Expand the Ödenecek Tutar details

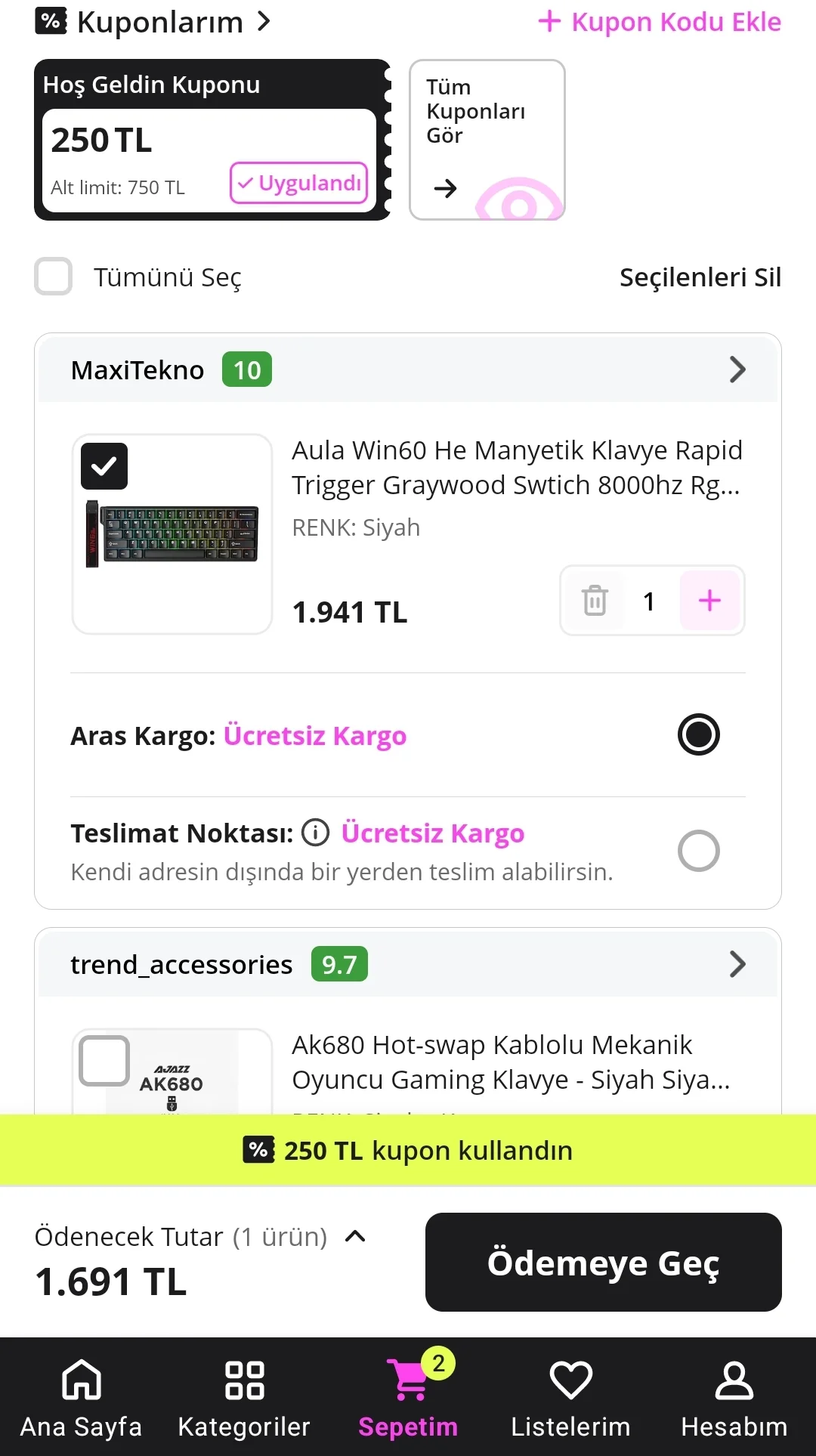coord(354,1237)
